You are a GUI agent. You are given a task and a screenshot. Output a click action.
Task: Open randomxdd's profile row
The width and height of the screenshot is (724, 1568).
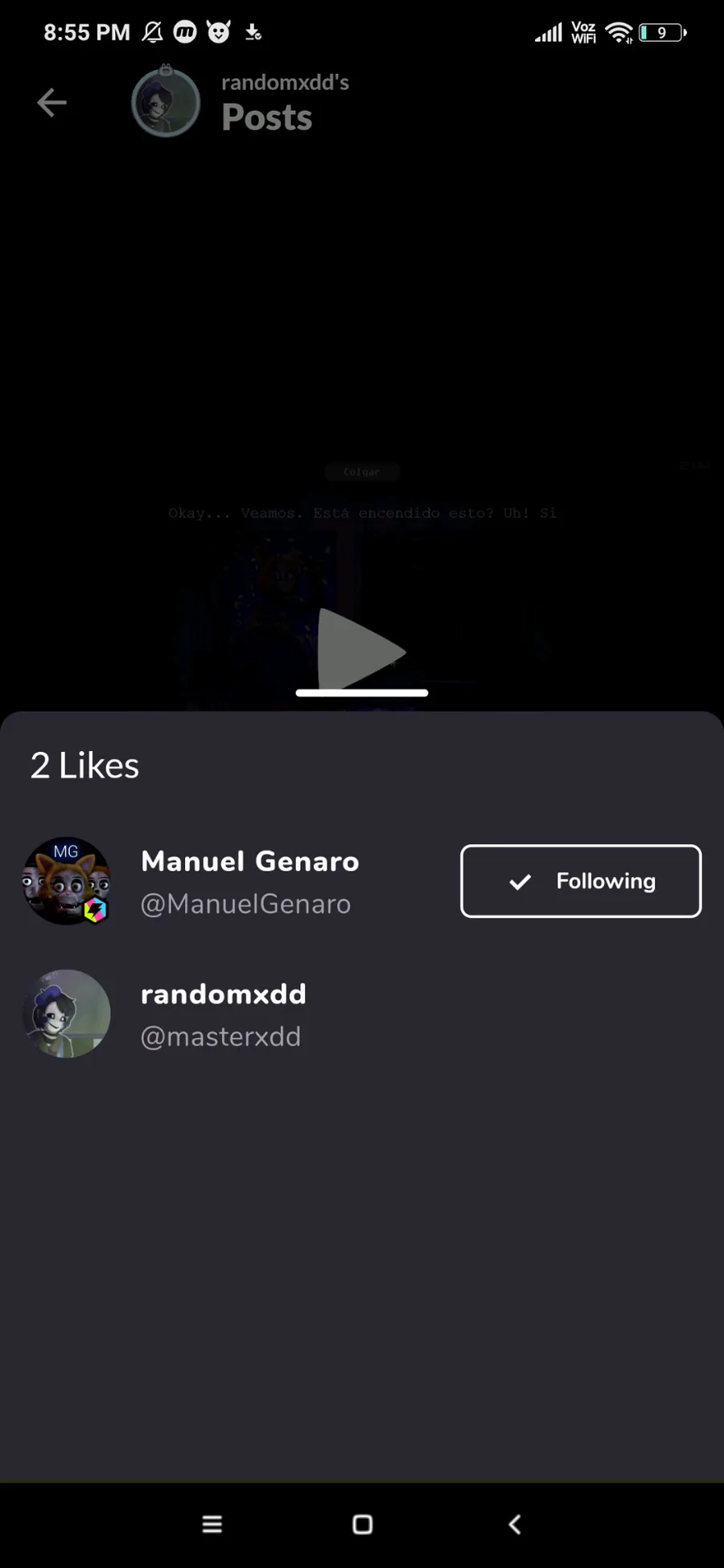click(362, 1014)
